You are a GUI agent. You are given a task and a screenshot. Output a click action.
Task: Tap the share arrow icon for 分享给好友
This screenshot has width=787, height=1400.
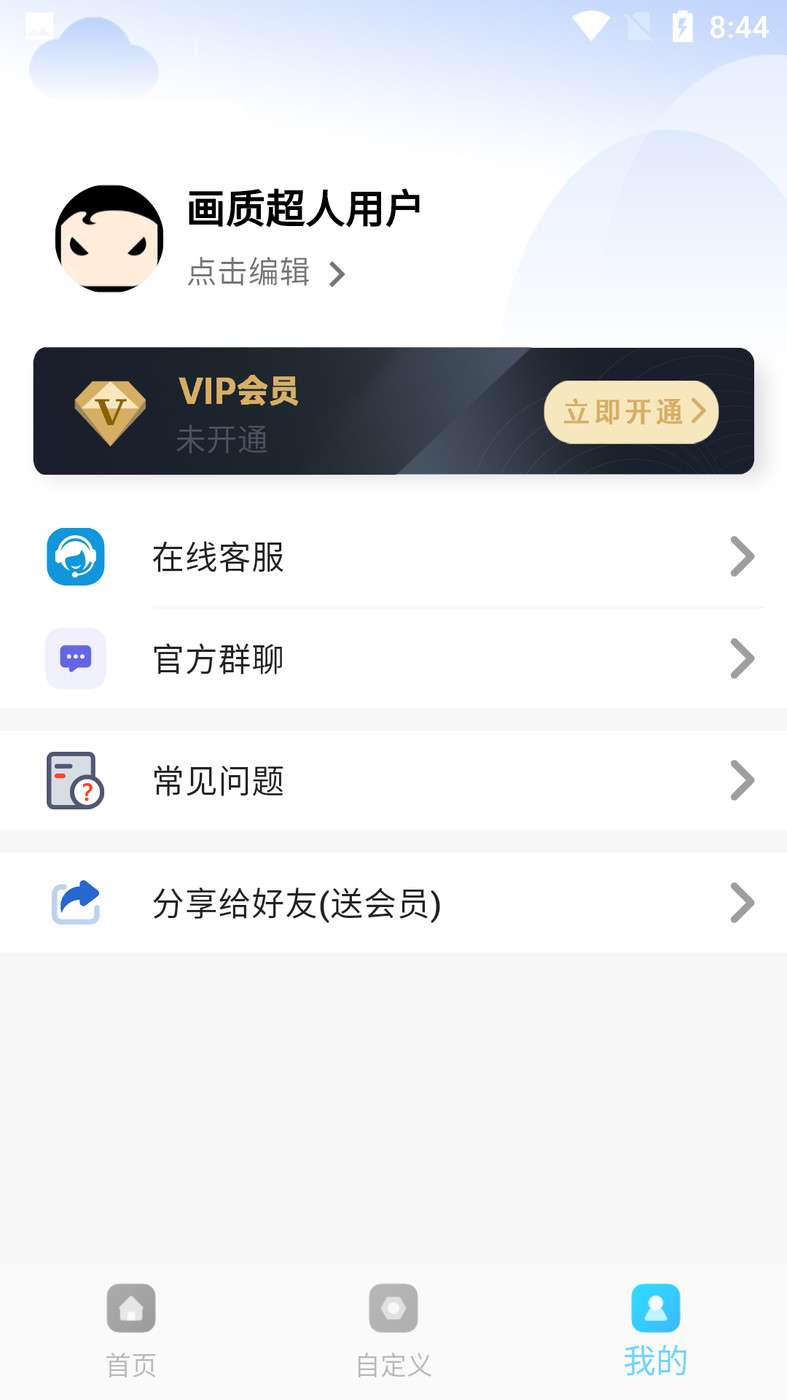75,902
